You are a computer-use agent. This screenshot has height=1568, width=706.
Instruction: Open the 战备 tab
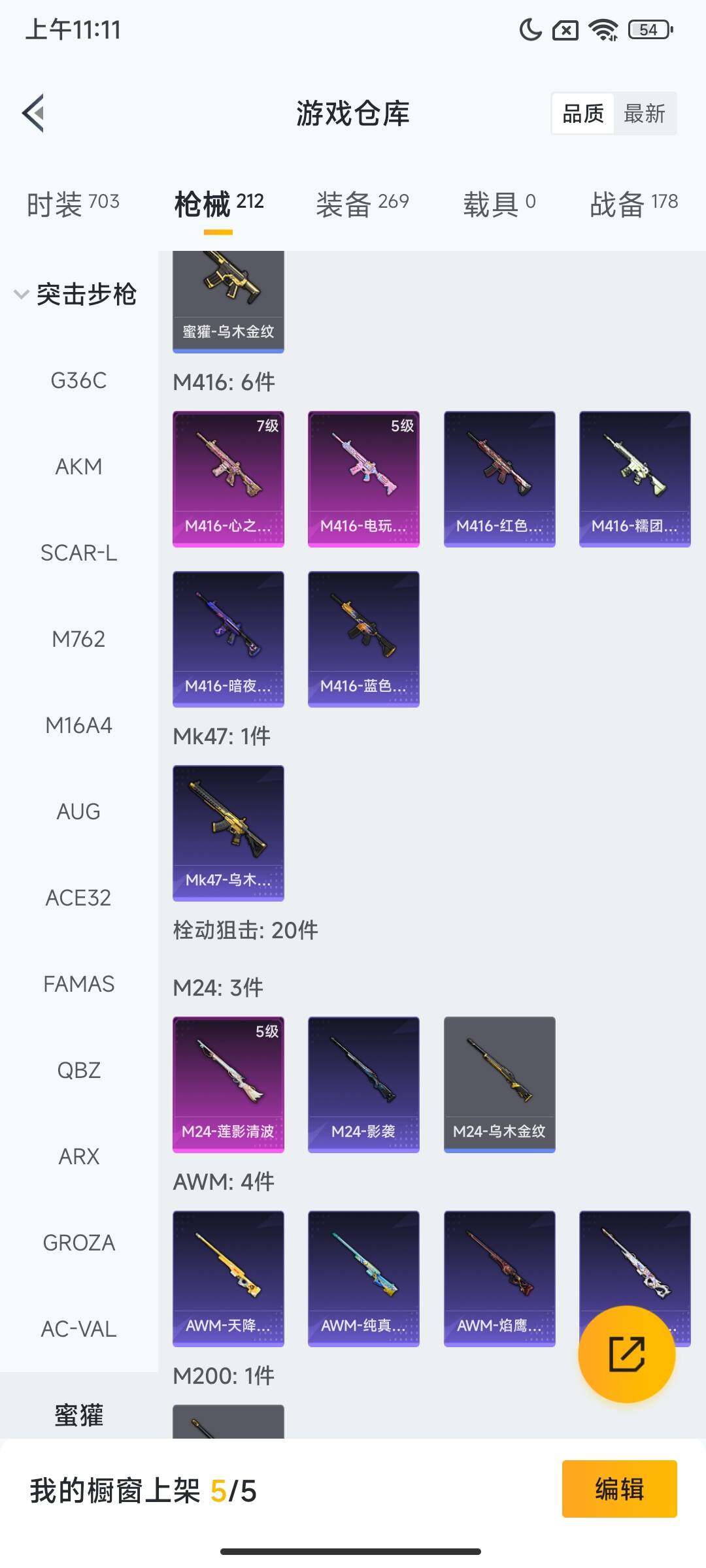click(633, 204)
